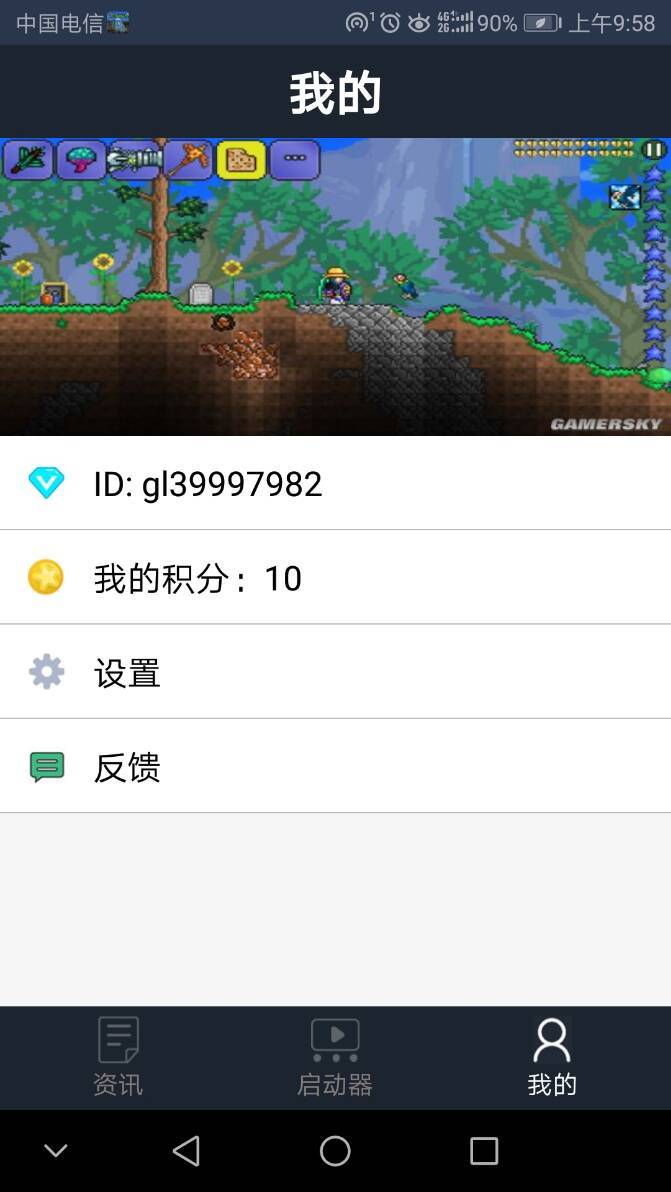
Task: Switch to the 启动器 tab
Action: 335,1057
